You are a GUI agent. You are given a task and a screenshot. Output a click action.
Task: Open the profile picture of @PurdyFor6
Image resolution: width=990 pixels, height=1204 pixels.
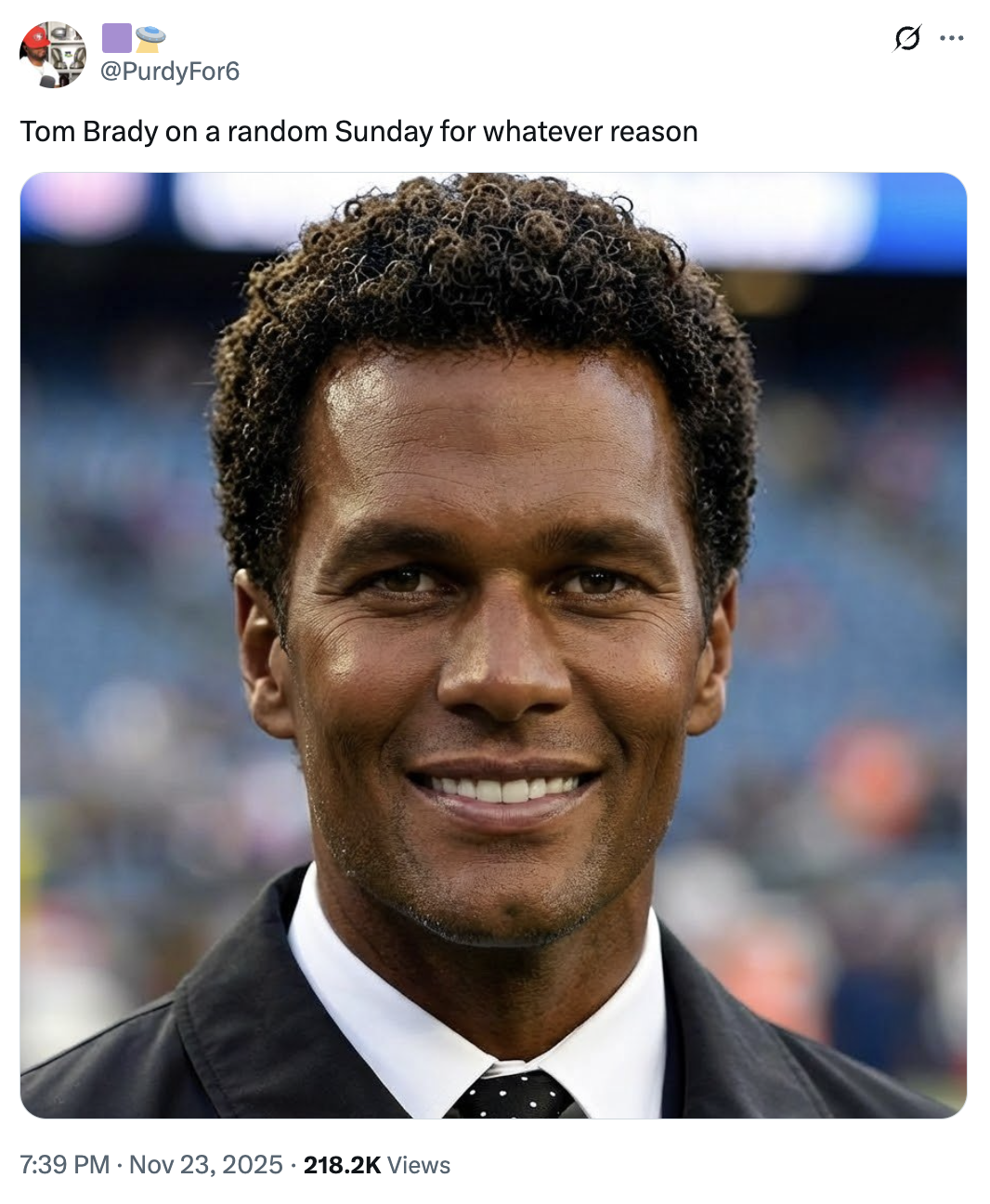[53, 55]
